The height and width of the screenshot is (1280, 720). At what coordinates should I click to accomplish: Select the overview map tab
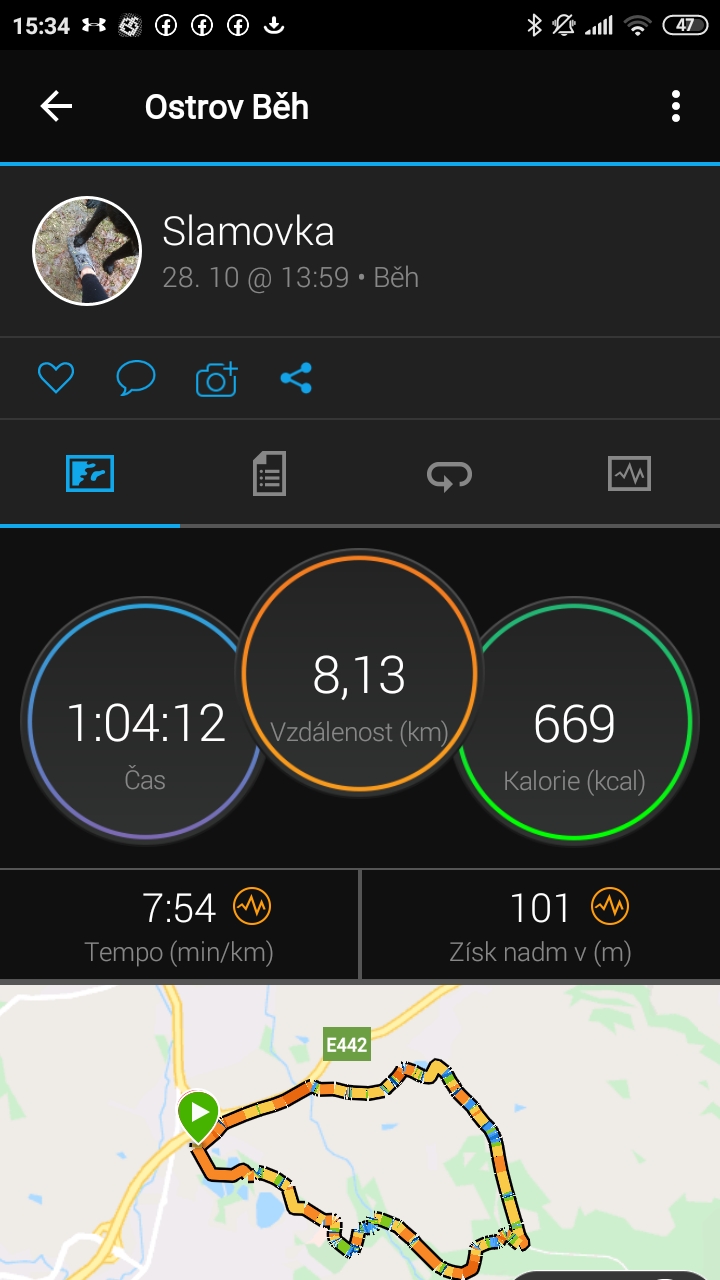tap(90, 473)
